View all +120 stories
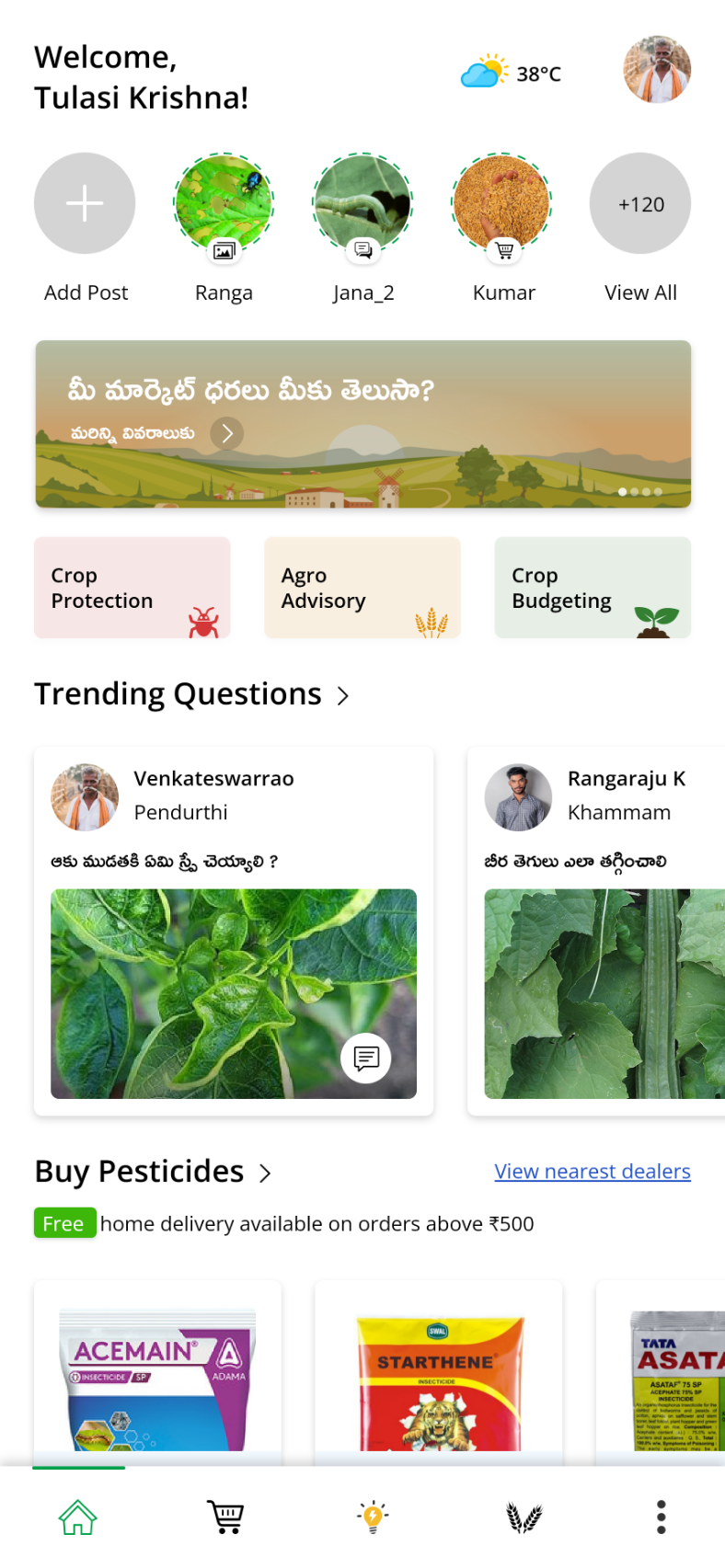The height and width of the screenshot is (1568, 725). pyautogui.click(x=640, y=203)
